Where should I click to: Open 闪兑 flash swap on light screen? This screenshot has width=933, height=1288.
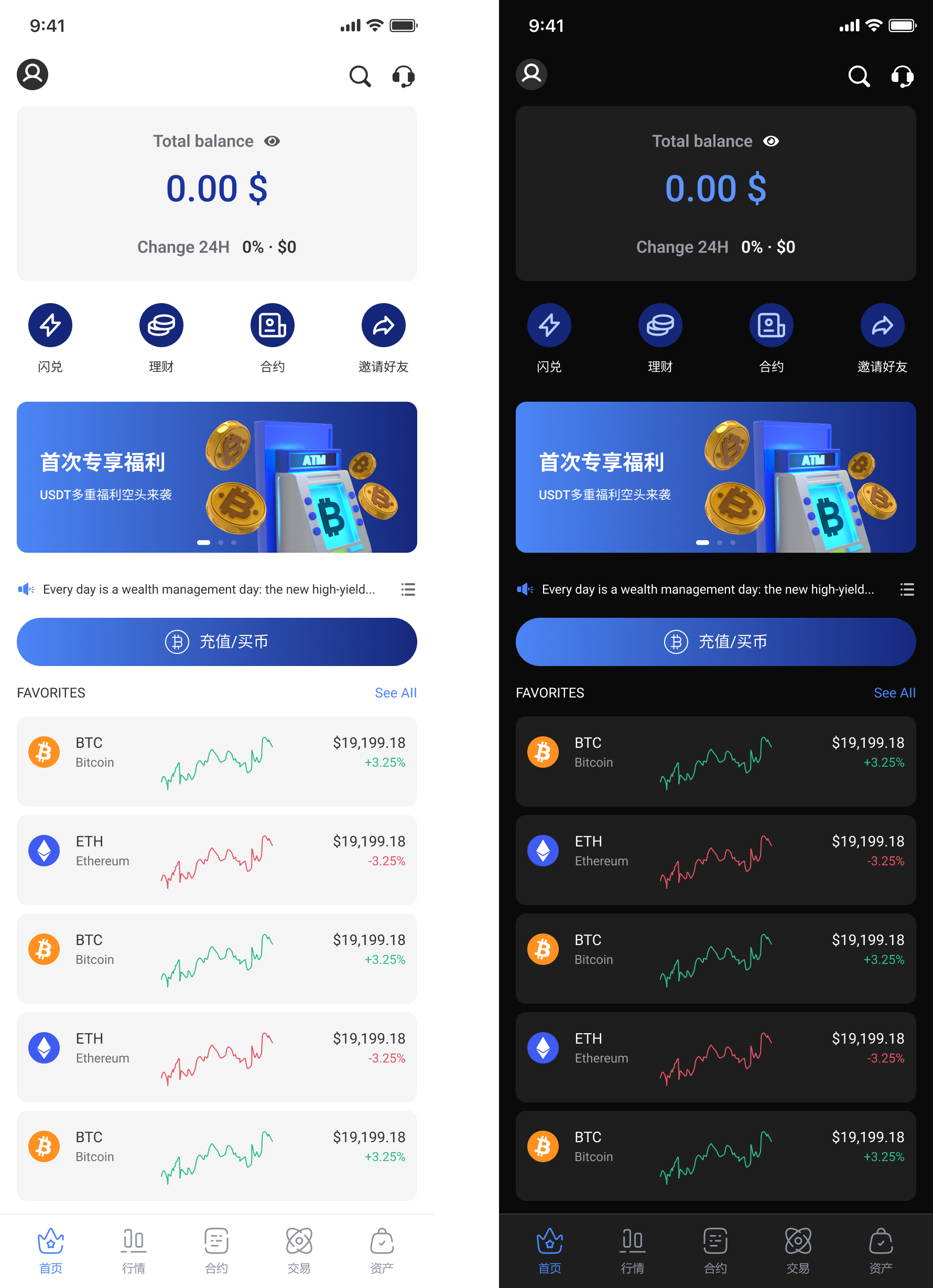tap(50, 325)
